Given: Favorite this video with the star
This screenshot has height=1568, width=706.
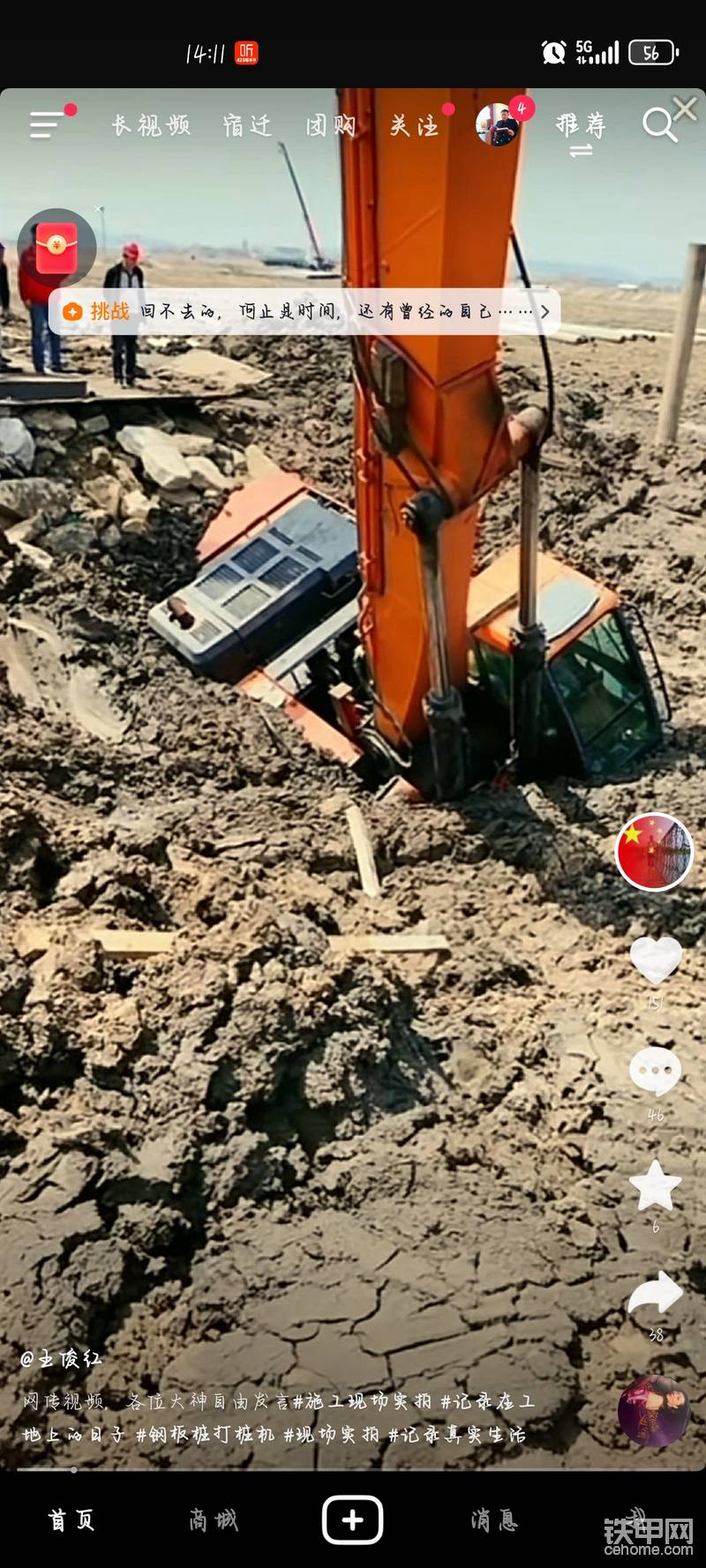Looking at the screenshot, I should coord(655,1185).
